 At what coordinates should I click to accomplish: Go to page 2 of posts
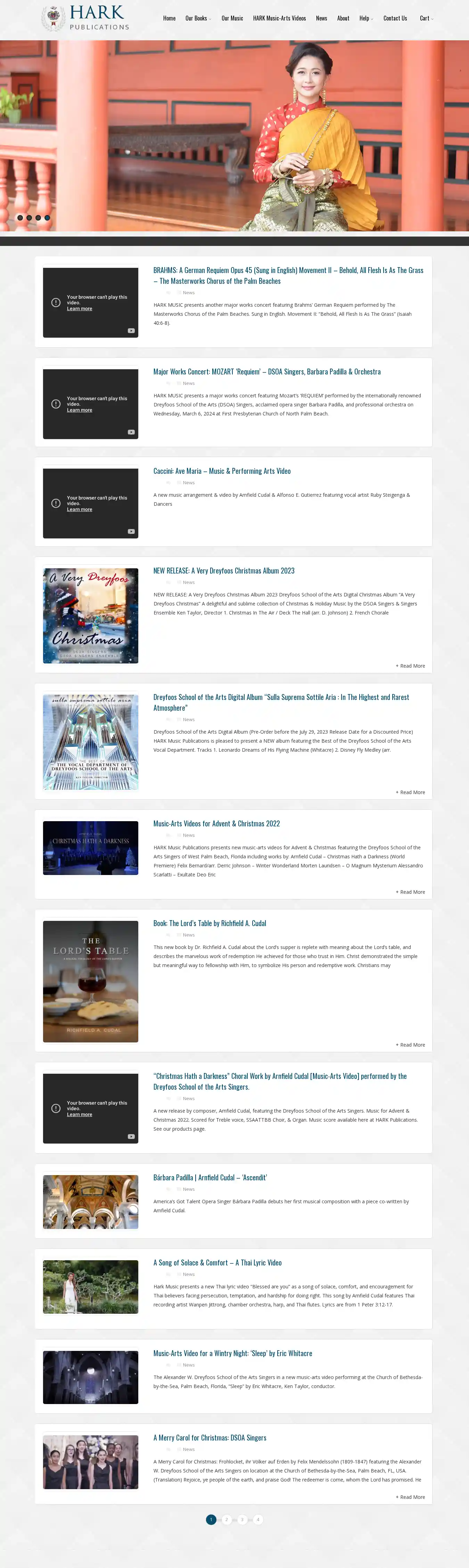227,1519
